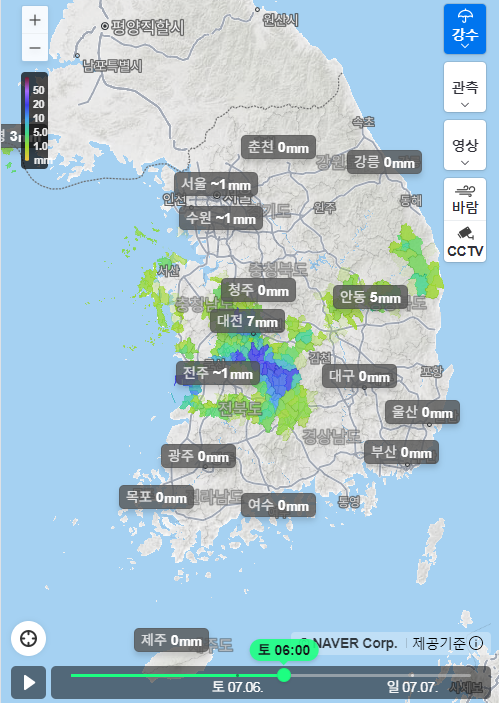Select the 광주 0mm city label
The width and height of the screenshot is (499, 703).
198,456
